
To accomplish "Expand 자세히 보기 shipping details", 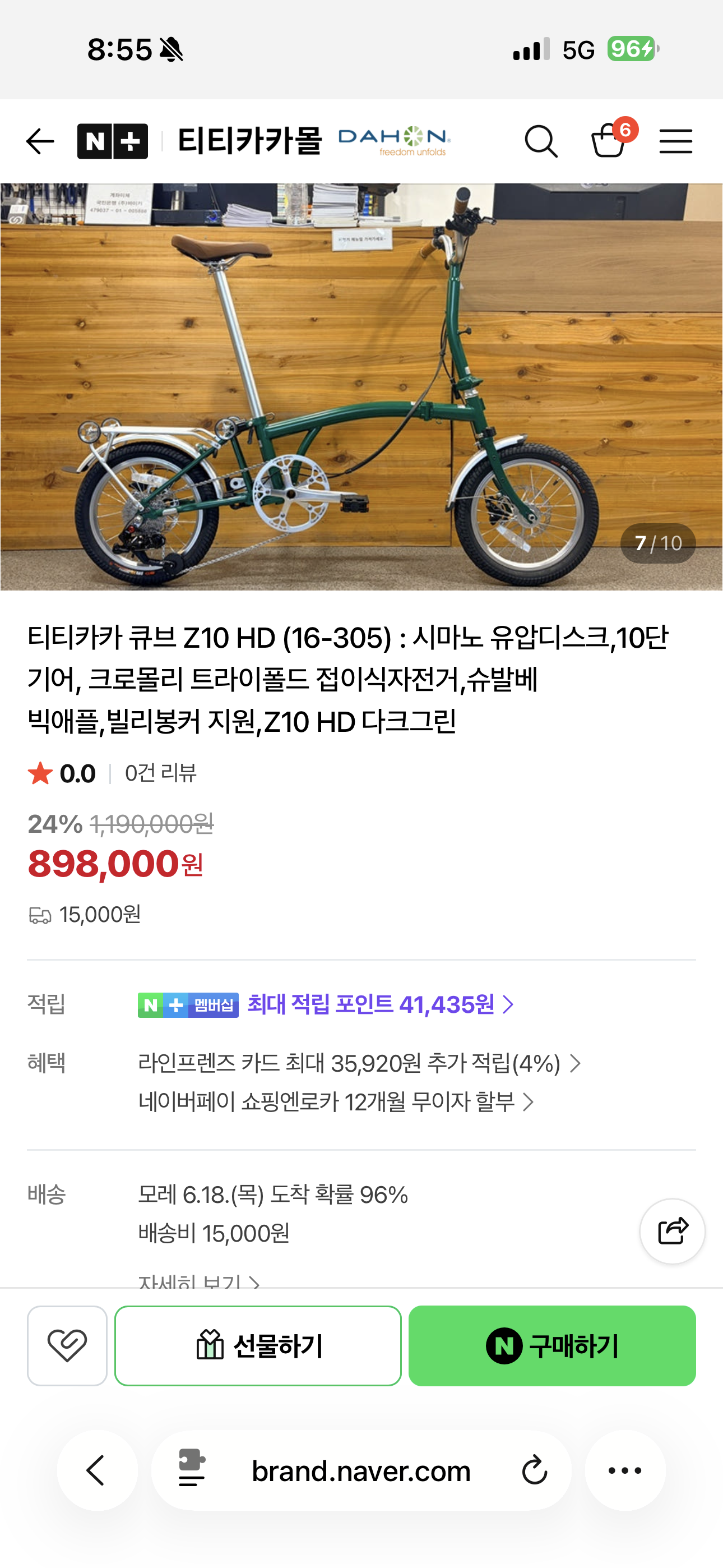I will (x=199, y=1281).
